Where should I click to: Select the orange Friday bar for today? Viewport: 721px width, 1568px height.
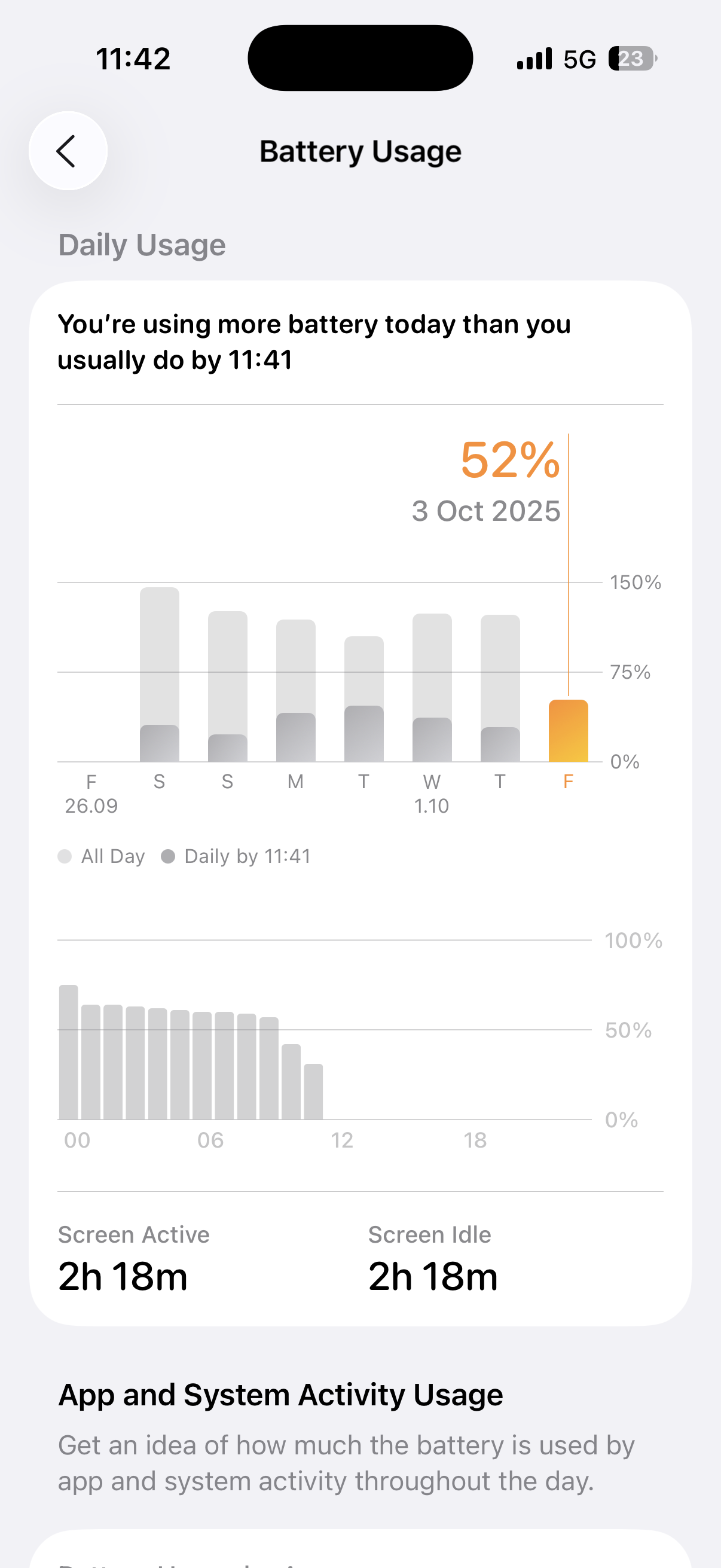coord(569,731)
